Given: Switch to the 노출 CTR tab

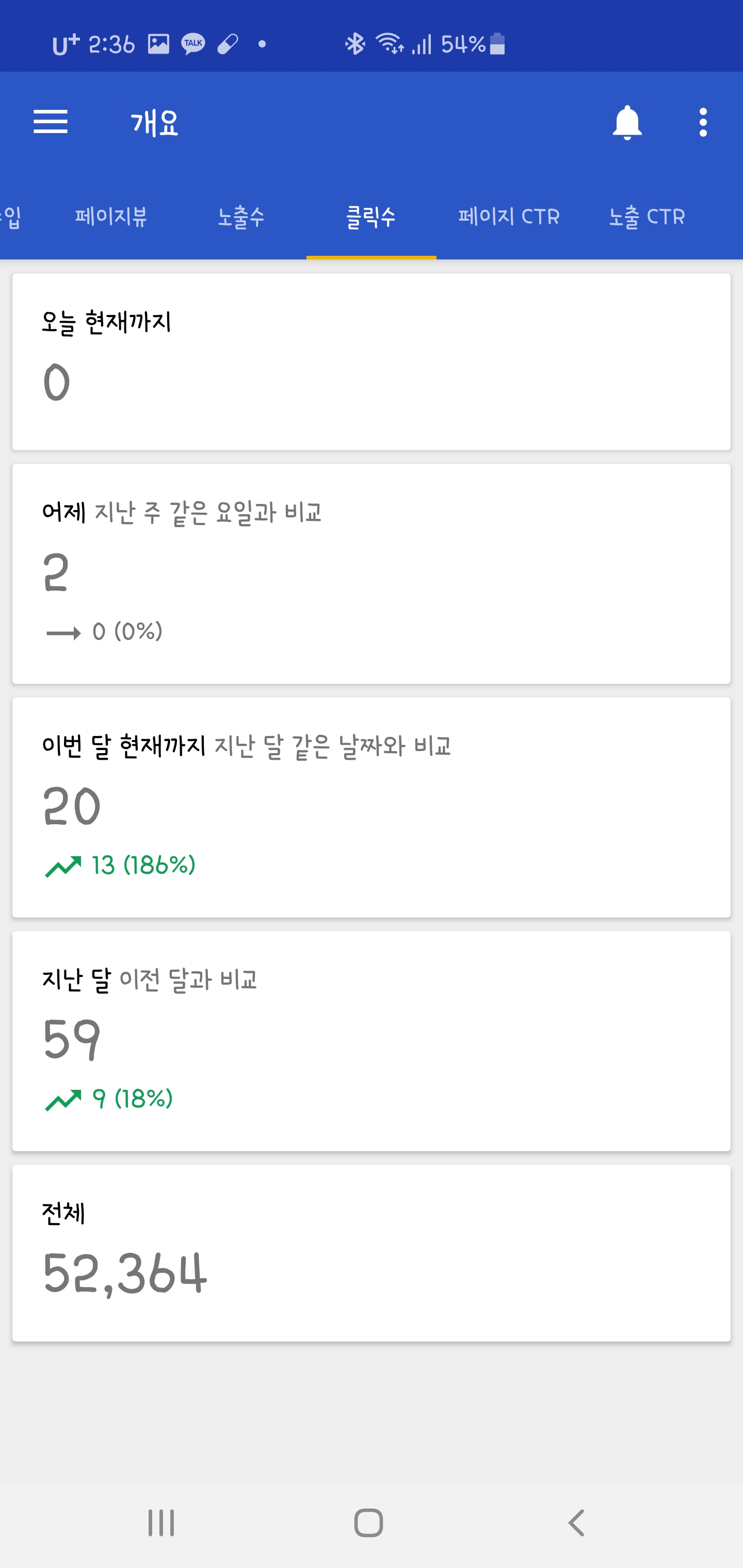Looking at the screenshot, I should 647,217.
